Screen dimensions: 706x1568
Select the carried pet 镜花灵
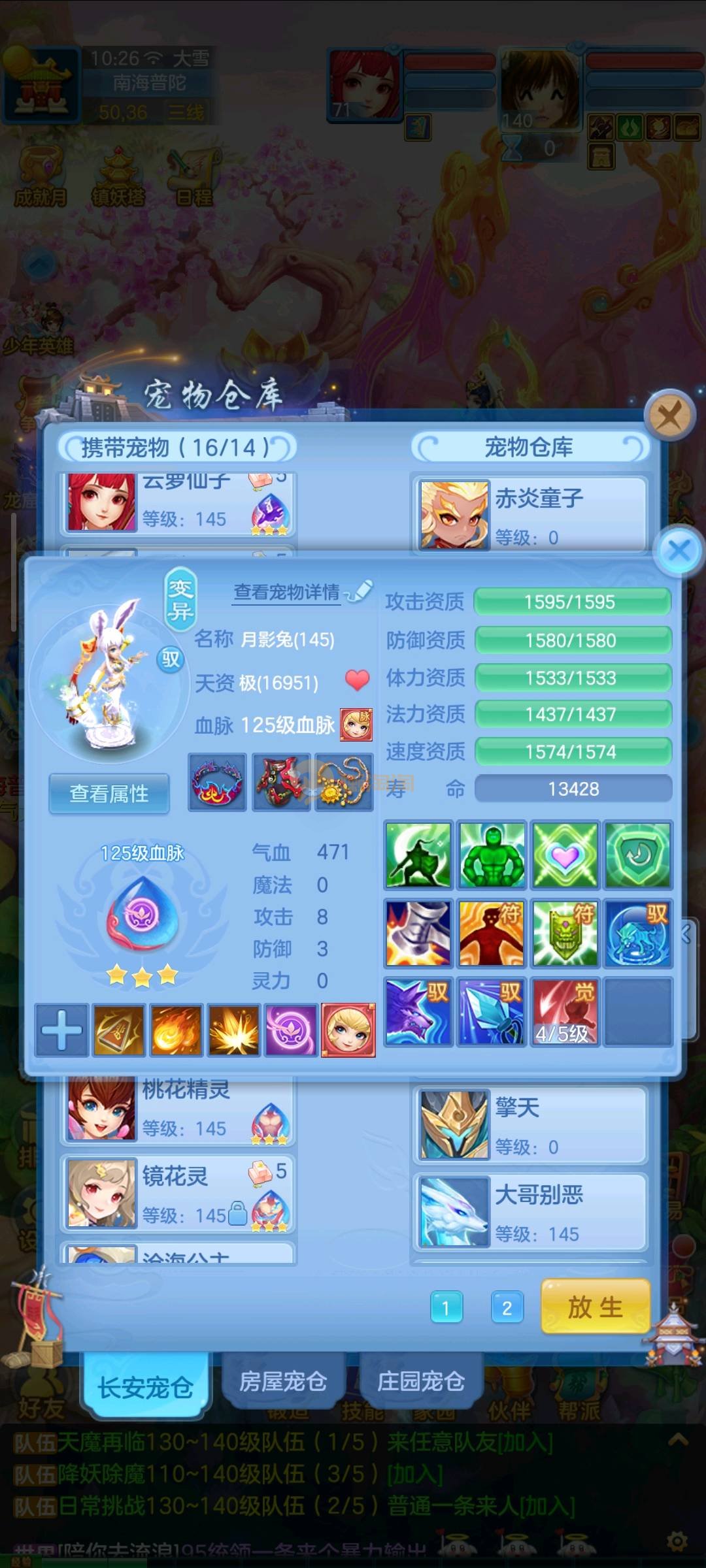click(178, 1193)
